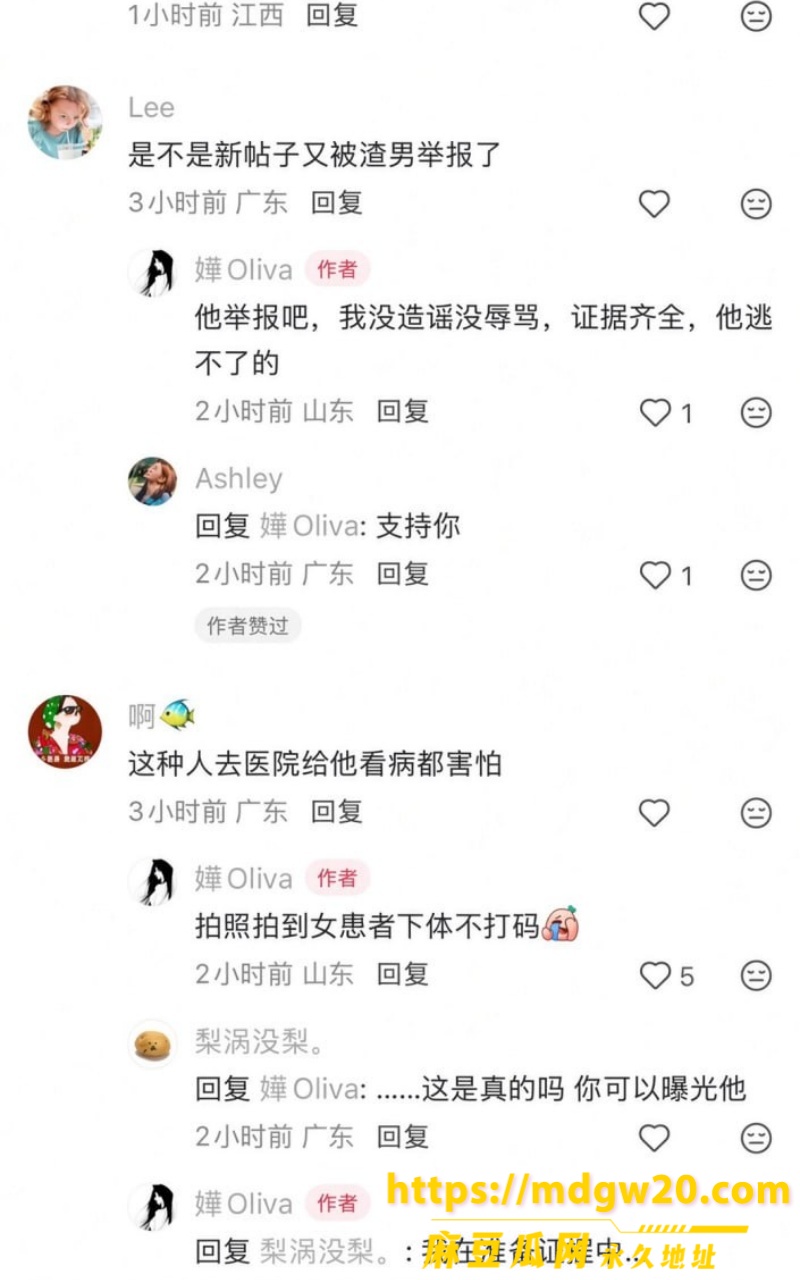800x1280 pixels.
Task: Dislike 梨涡没梨's reply
Action: click(756, 1138)
